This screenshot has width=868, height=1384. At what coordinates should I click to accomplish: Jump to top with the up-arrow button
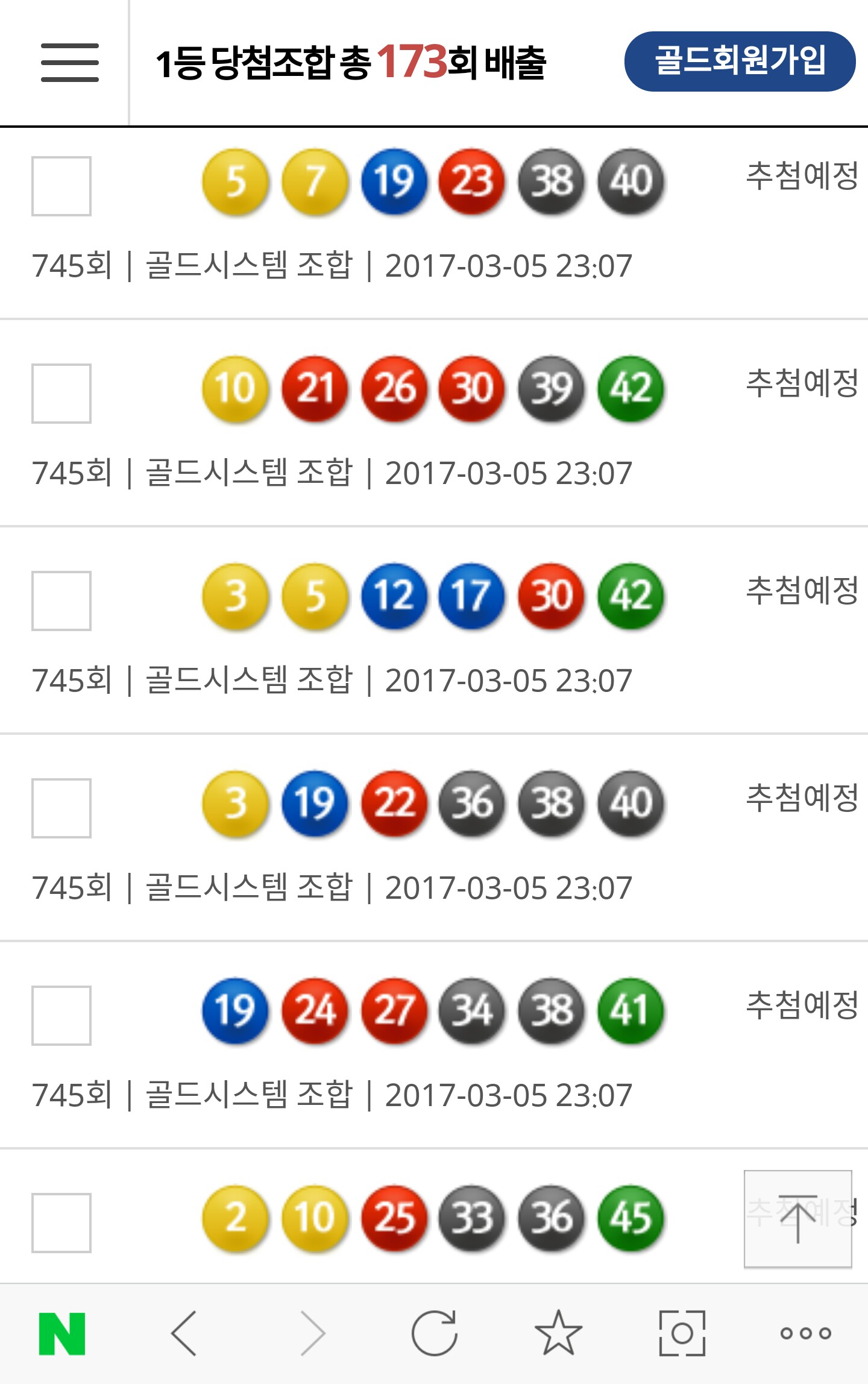[x=797, y=1219]
